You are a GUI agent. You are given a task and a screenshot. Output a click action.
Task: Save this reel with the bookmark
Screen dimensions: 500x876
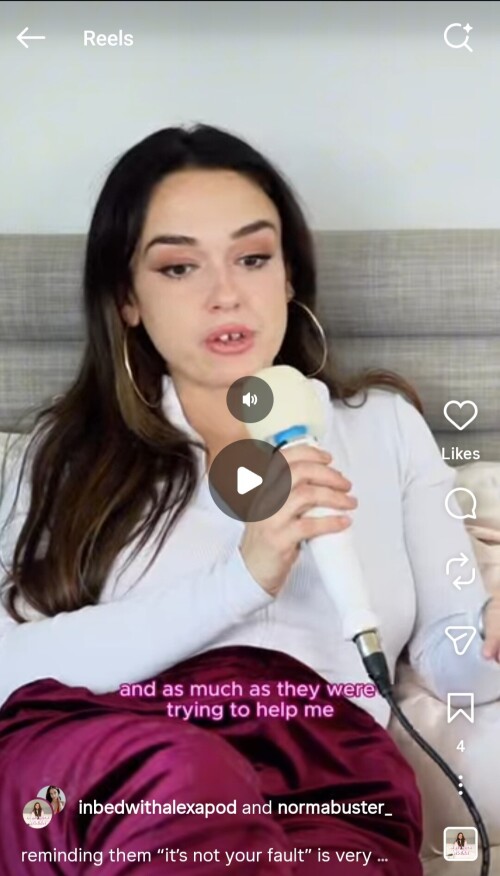460,707
